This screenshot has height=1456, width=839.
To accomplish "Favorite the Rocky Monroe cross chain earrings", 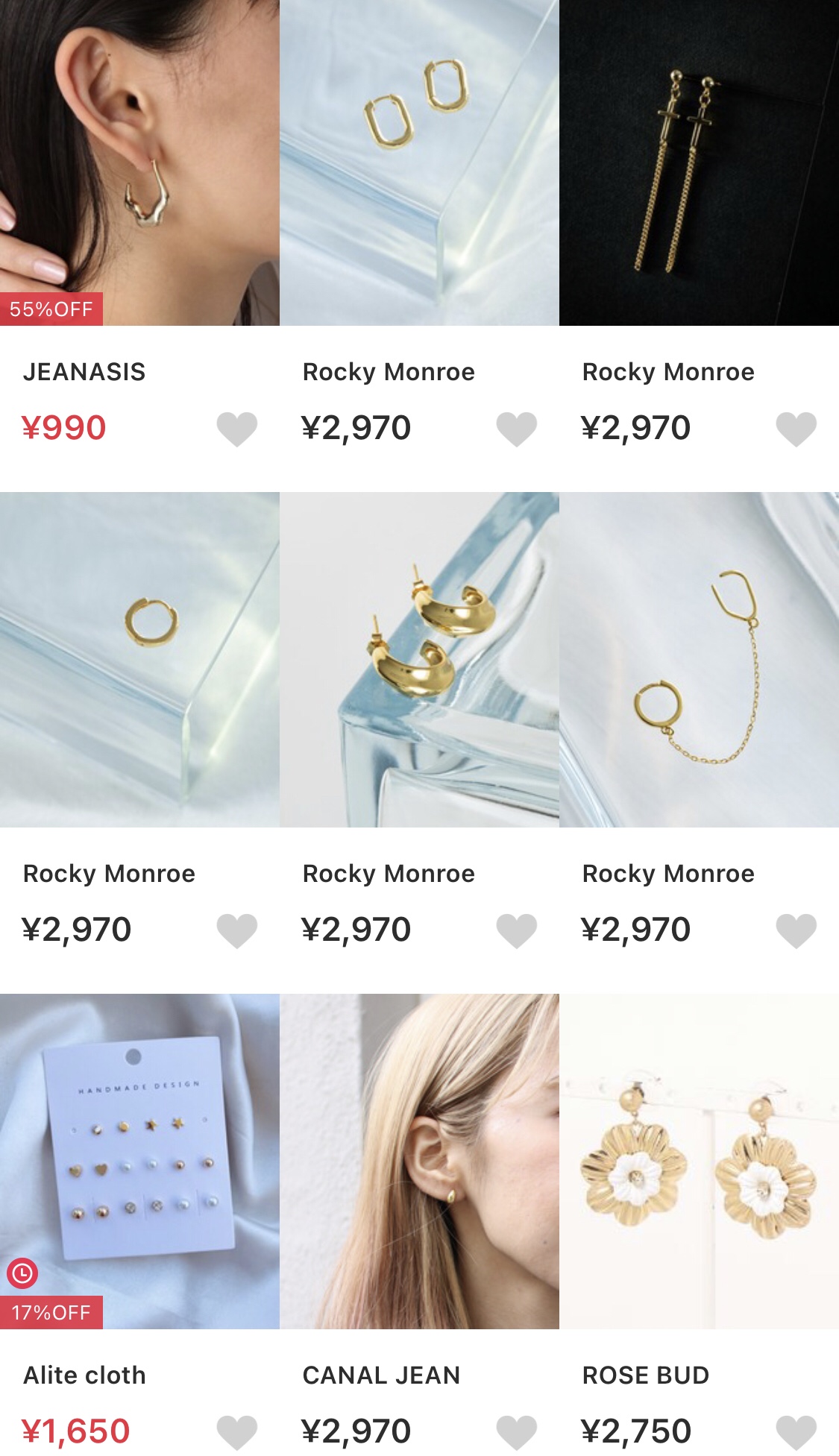I will (x=796, y=429).
